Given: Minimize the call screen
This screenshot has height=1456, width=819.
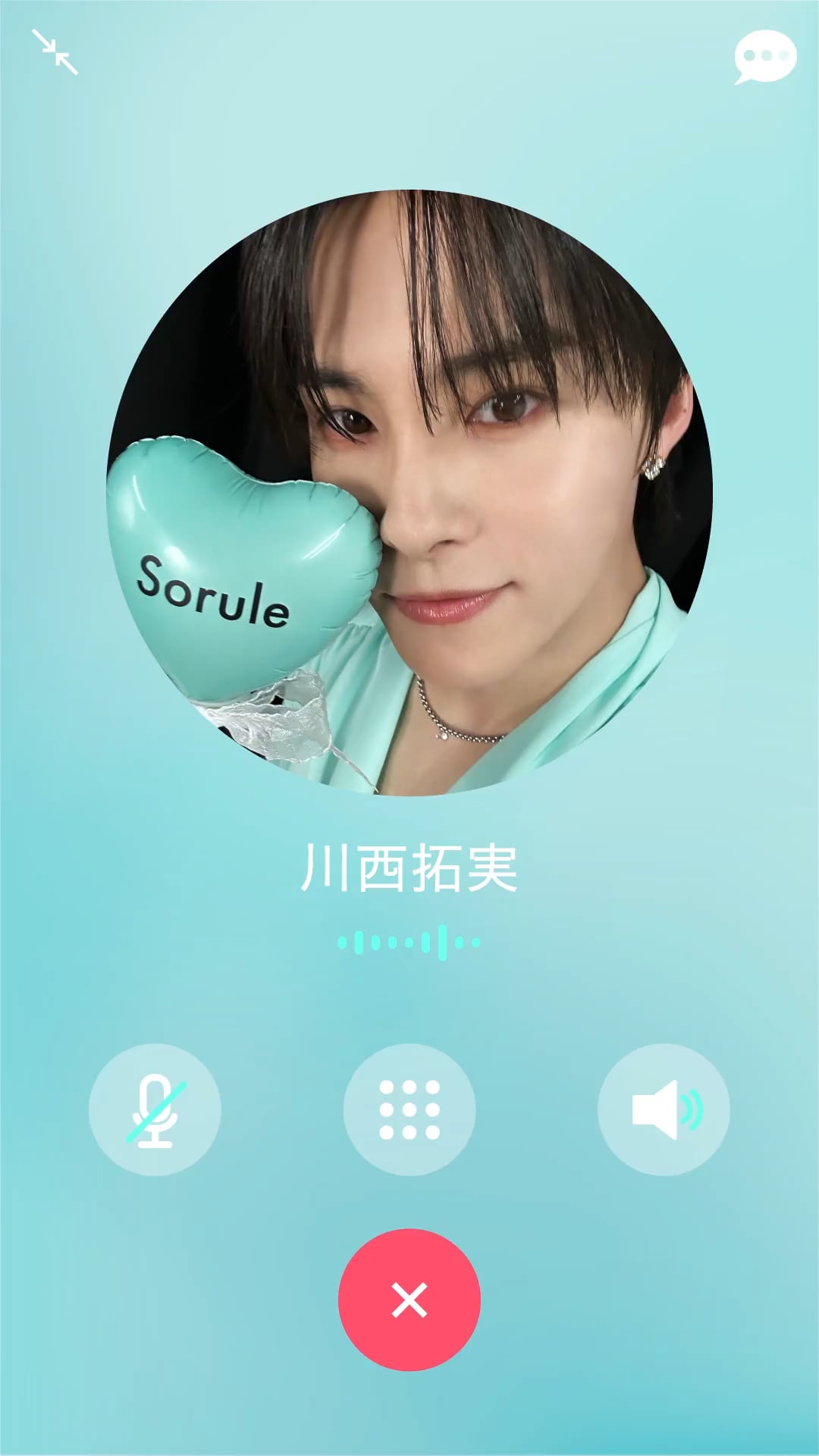Looking at the screenshot, I should point(55,52).
